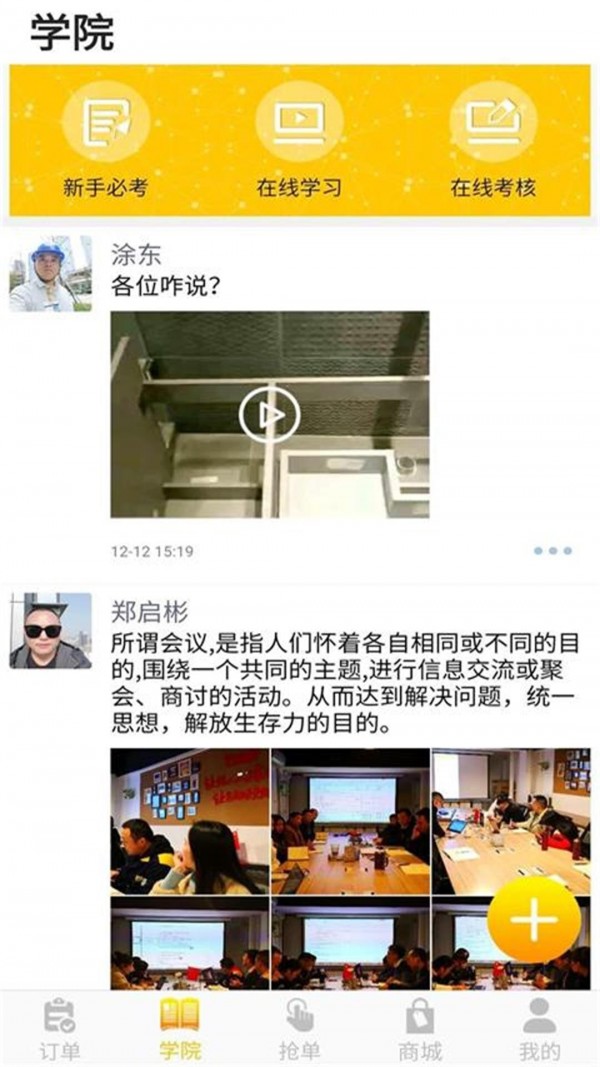
Task: Tap the yellow plus floating button
Action: [x=534, y=919]
